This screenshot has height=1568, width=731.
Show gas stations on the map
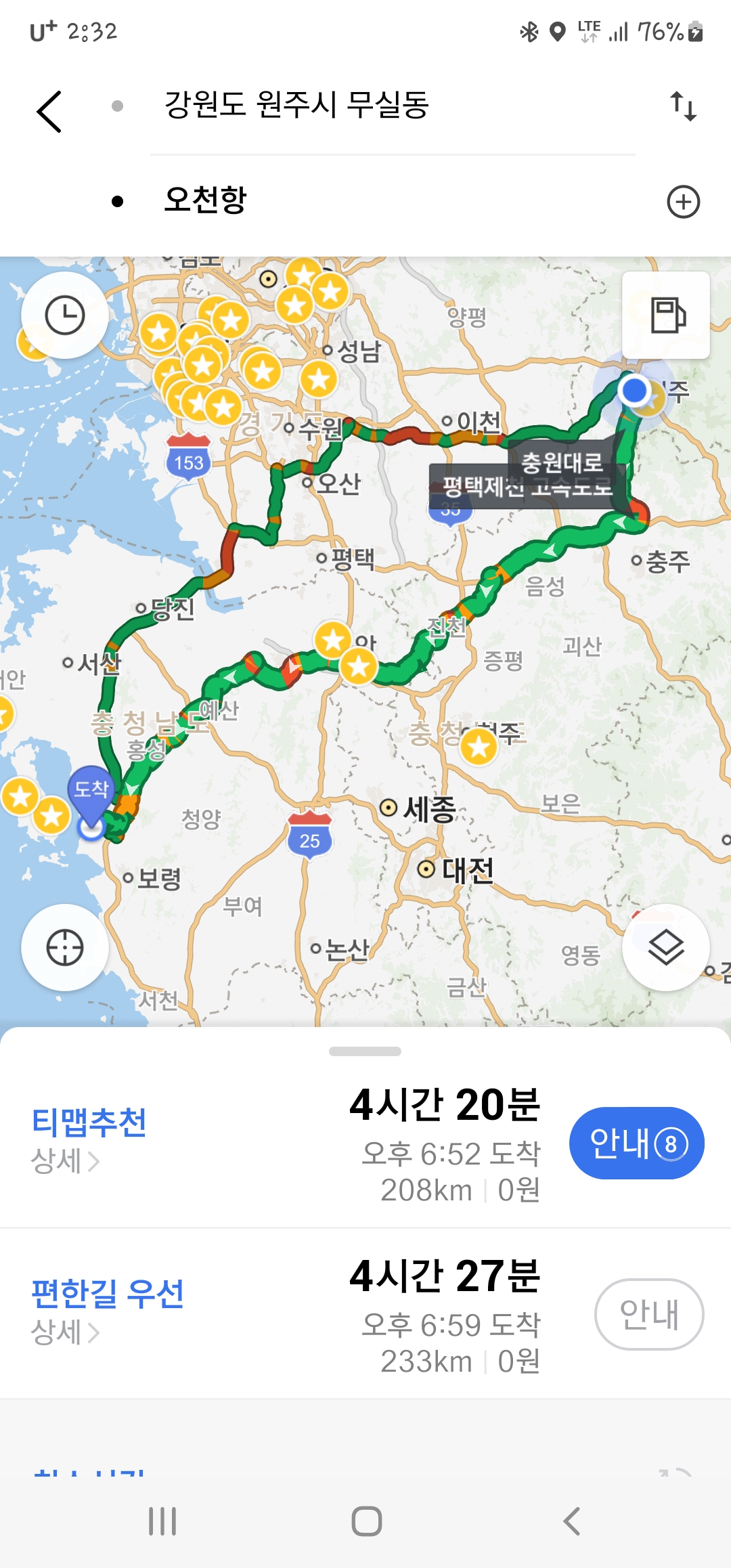(x=666, y=315)
